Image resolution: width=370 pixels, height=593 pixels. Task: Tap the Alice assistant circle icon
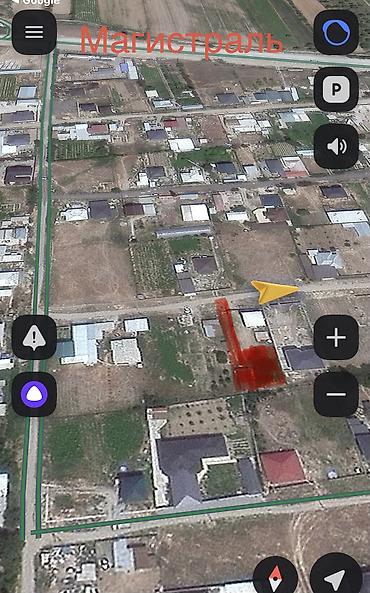pos(336,32)
